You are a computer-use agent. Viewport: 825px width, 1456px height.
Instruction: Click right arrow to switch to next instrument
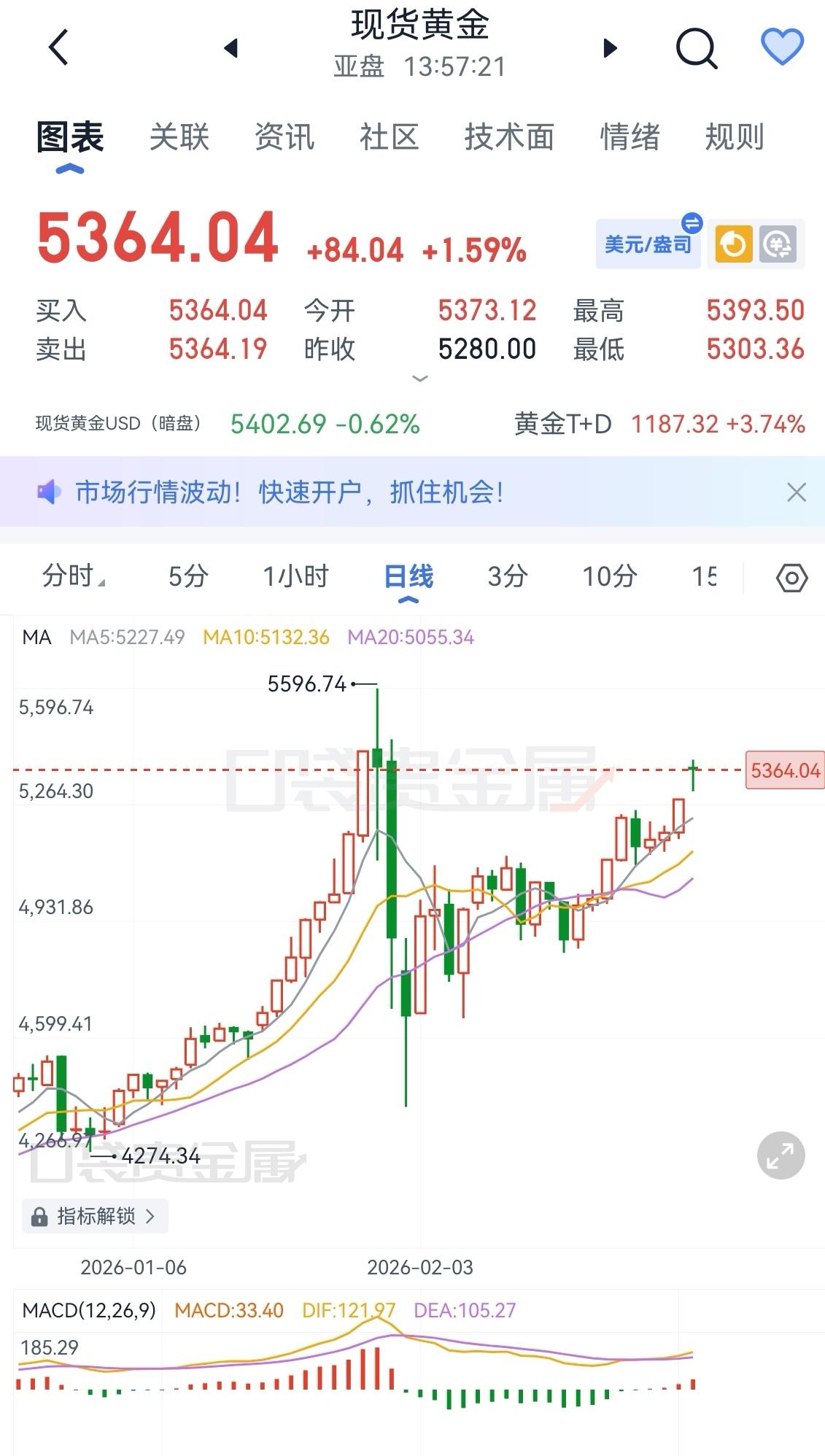click(608, 48)
